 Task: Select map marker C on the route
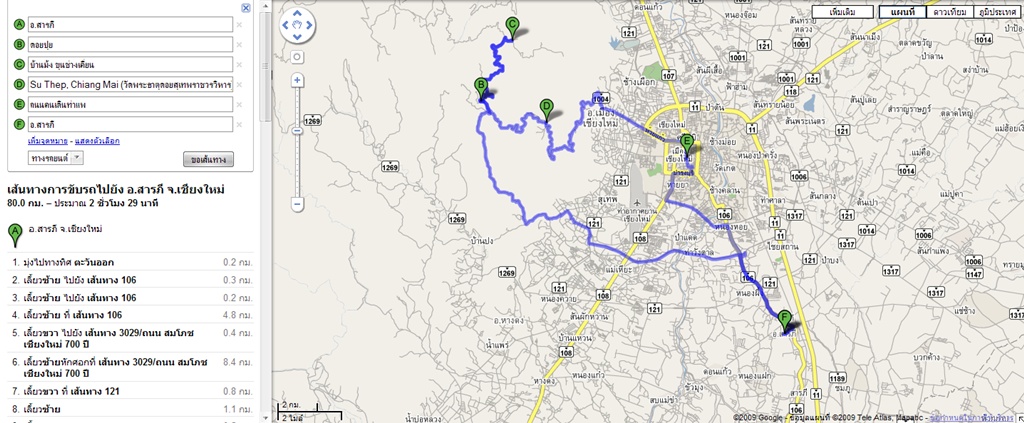tap(512, 26)
